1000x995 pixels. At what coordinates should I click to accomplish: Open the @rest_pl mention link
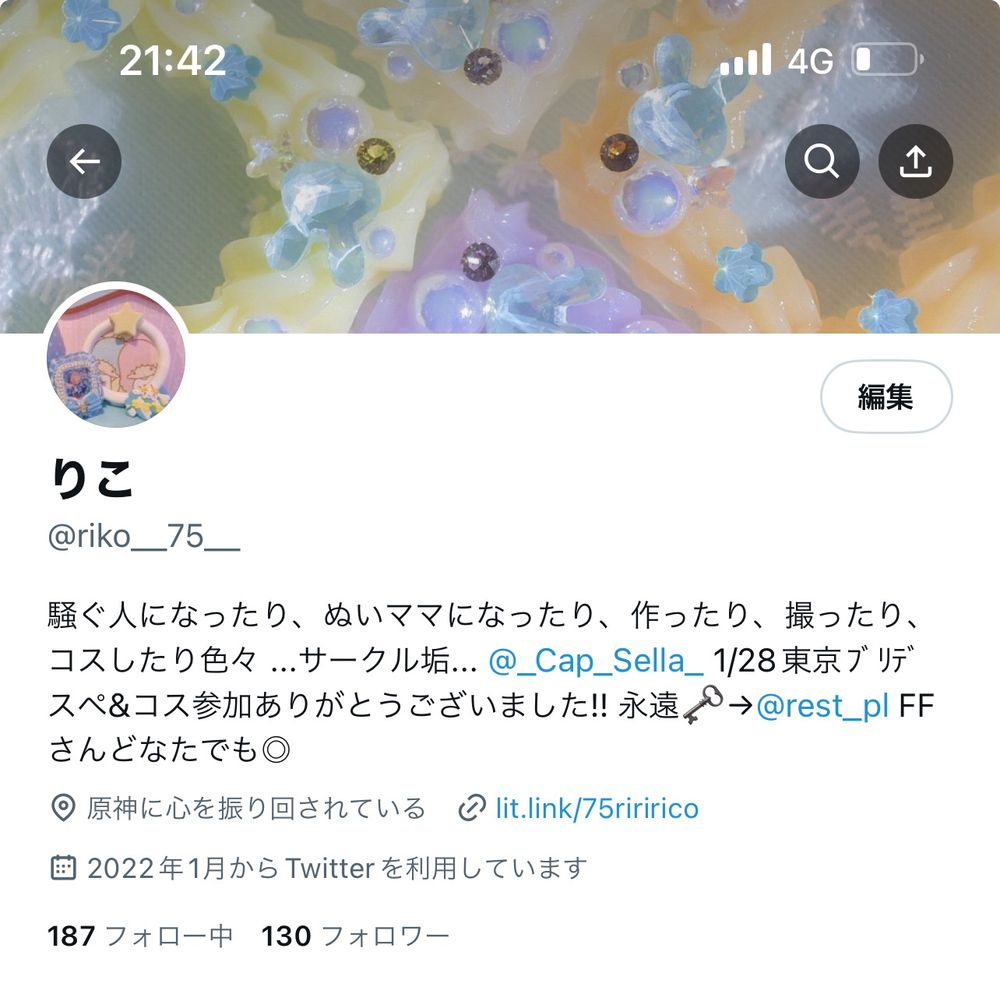click(822, 705)
